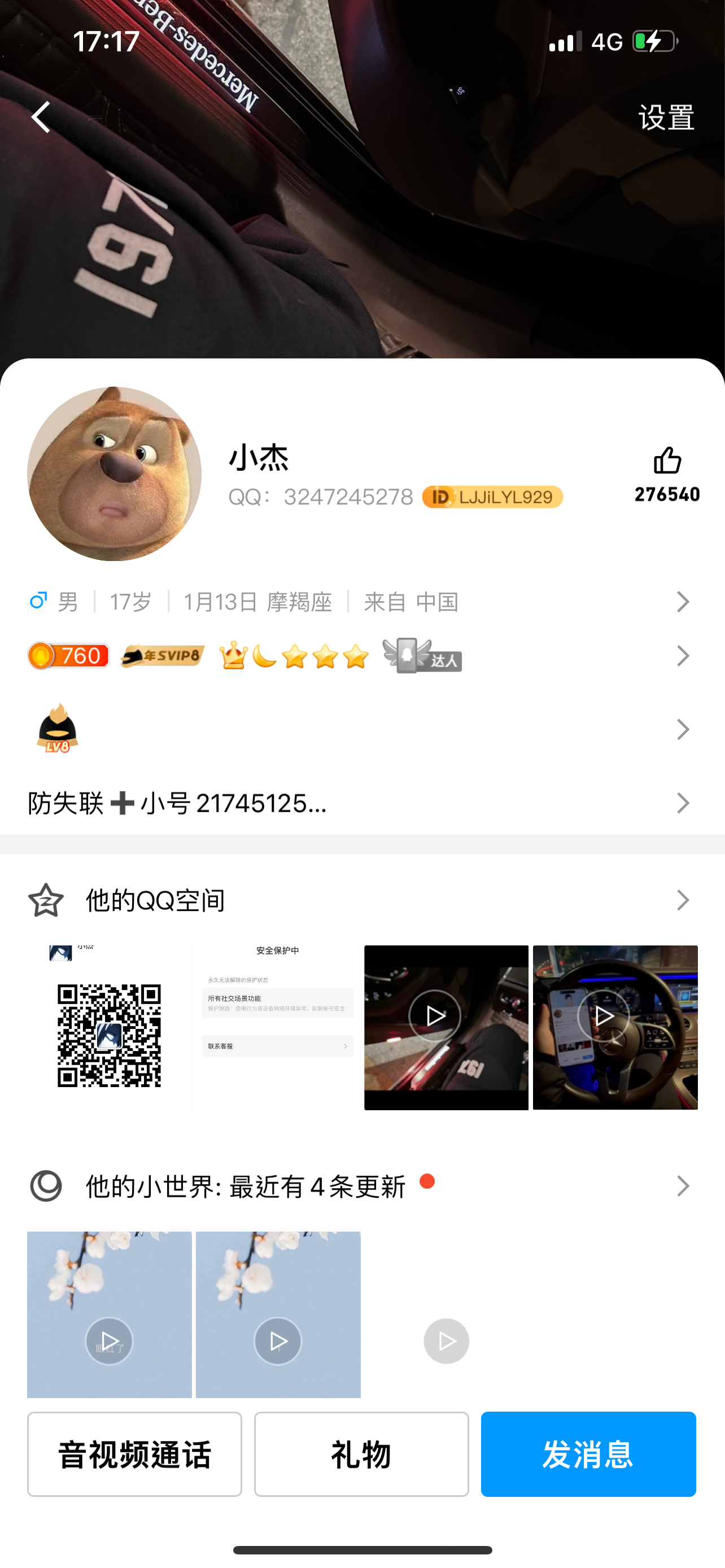Start 音视频通话 with 小杰
Image resolution: width=725 pixels, height=1568 pixels.
134,1454
